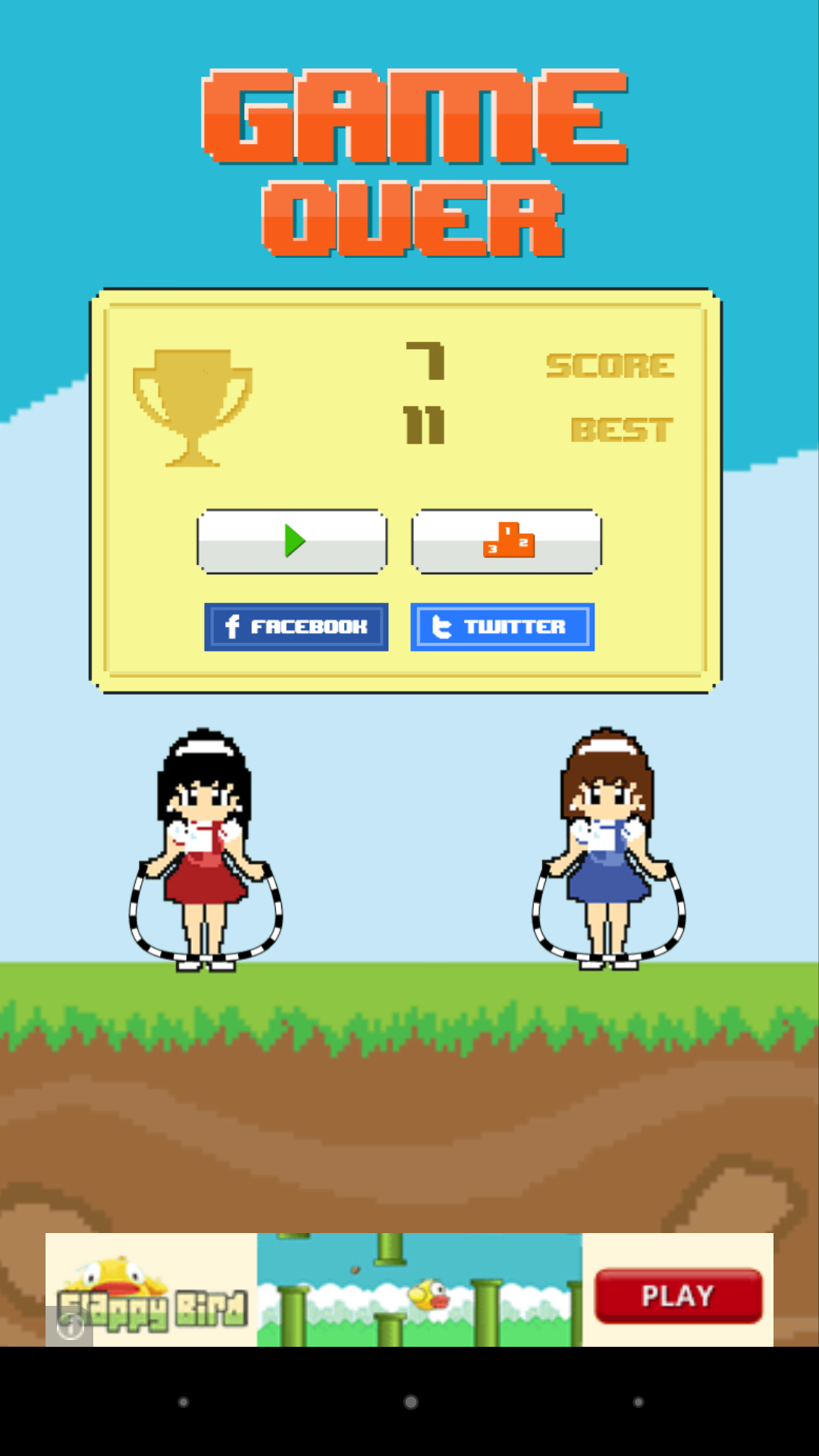Viewport: 819px width, 1456px height.
Task: Tap PLAY on the Flappy Bird ad
Action: tap(678, 1296)
